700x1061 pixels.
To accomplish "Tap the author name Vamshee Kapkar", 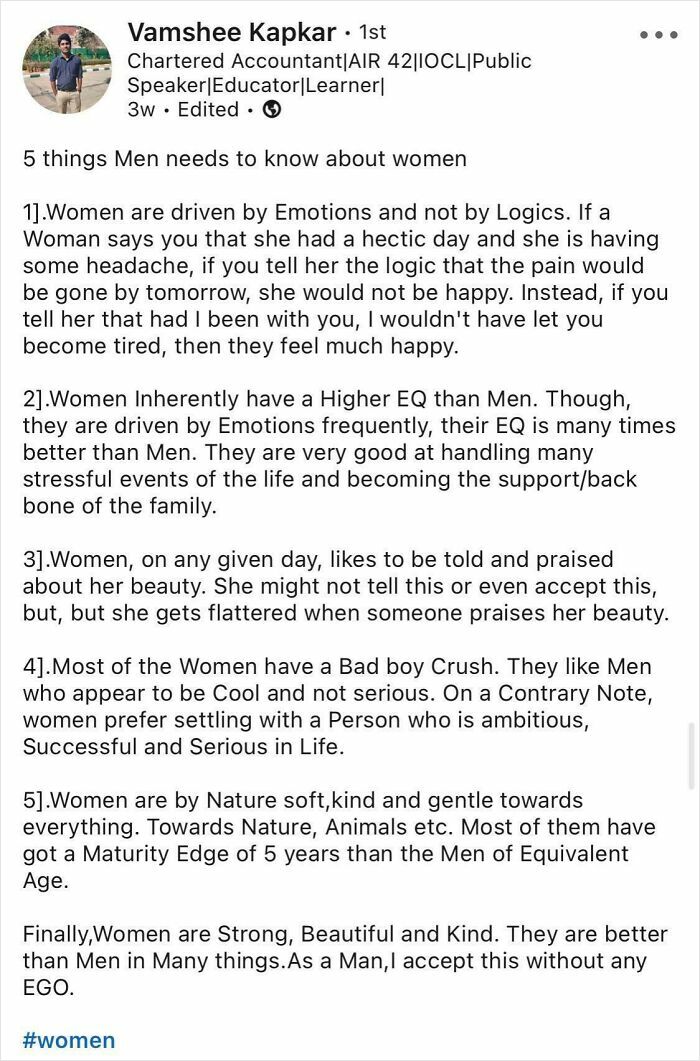I will coord(232,32).
